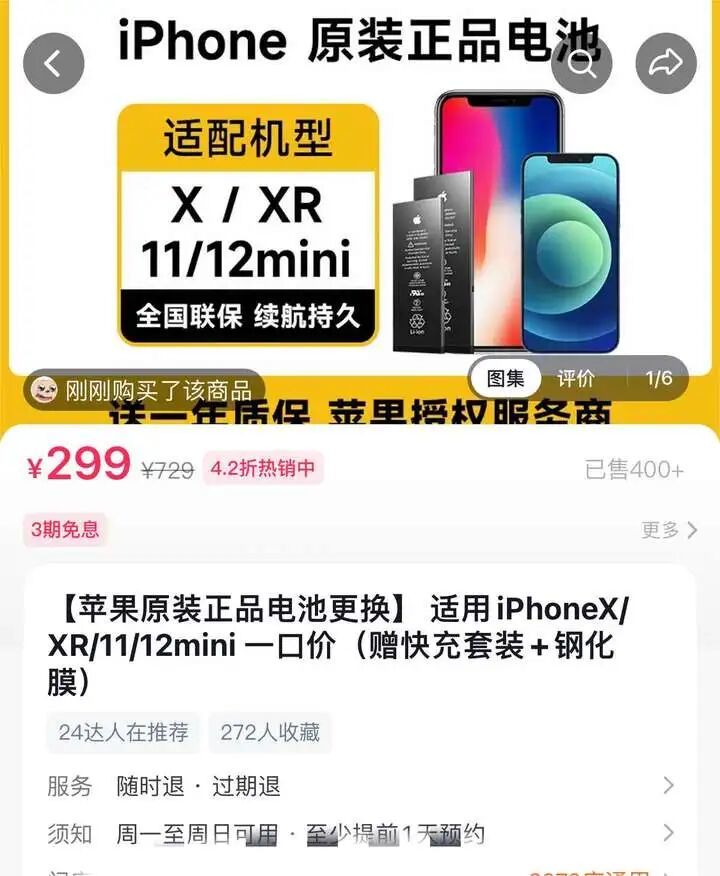
Task: Go back using the arrow icon
Action: [53, 64]
